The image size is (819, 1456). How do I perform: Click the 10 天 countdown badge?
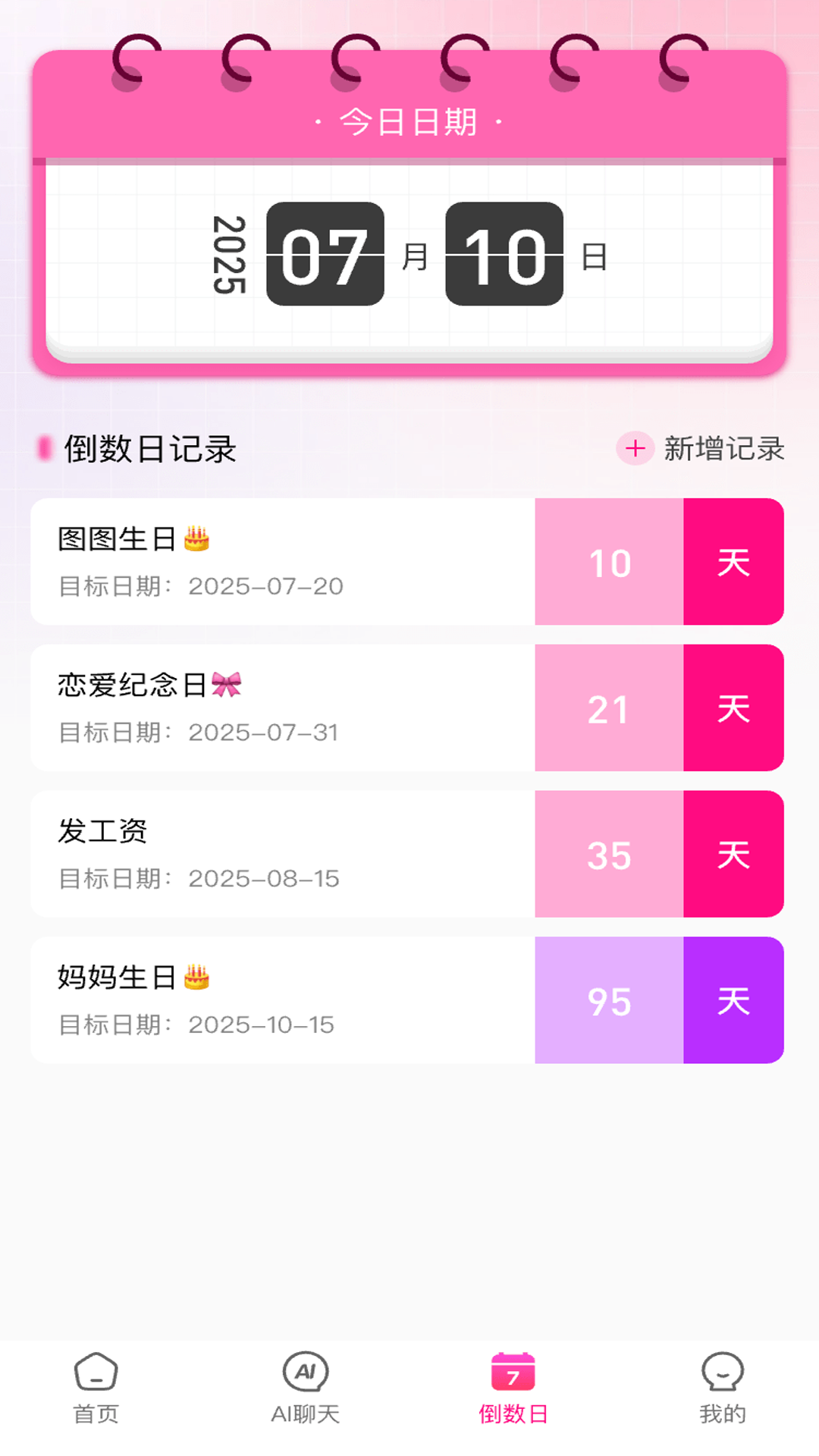[x=659, y=561]
